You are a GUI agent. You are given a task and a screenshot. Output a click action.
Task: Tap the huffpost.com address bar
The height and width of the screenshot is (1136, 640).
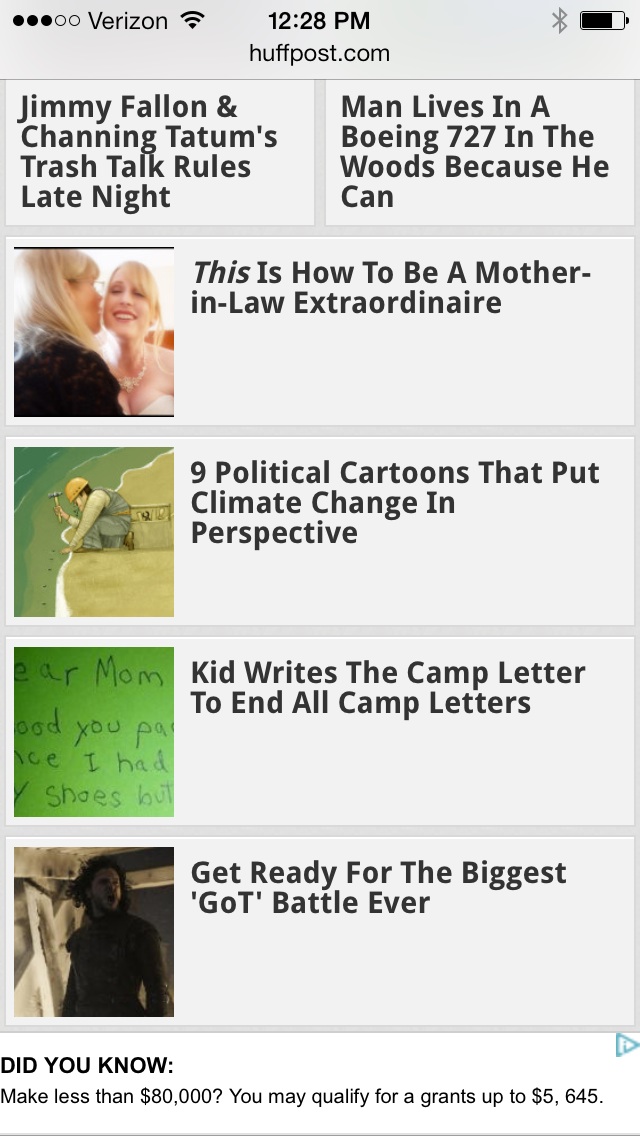pyautogui.click(x=320, y=53)
